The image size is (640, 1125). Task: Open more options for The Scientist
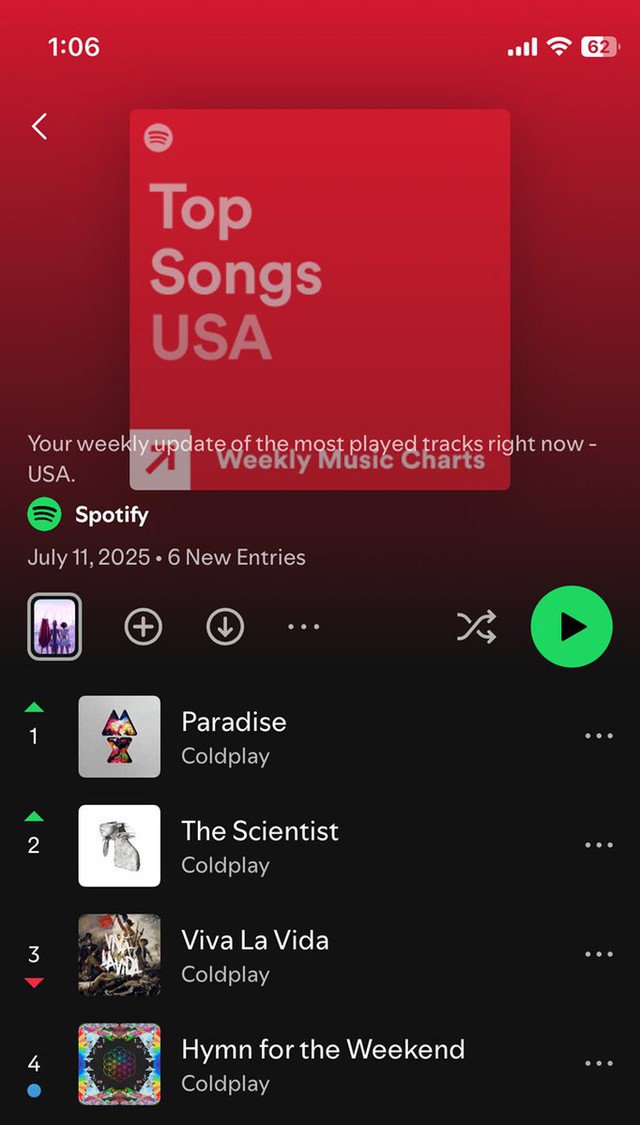coord(598,845)
